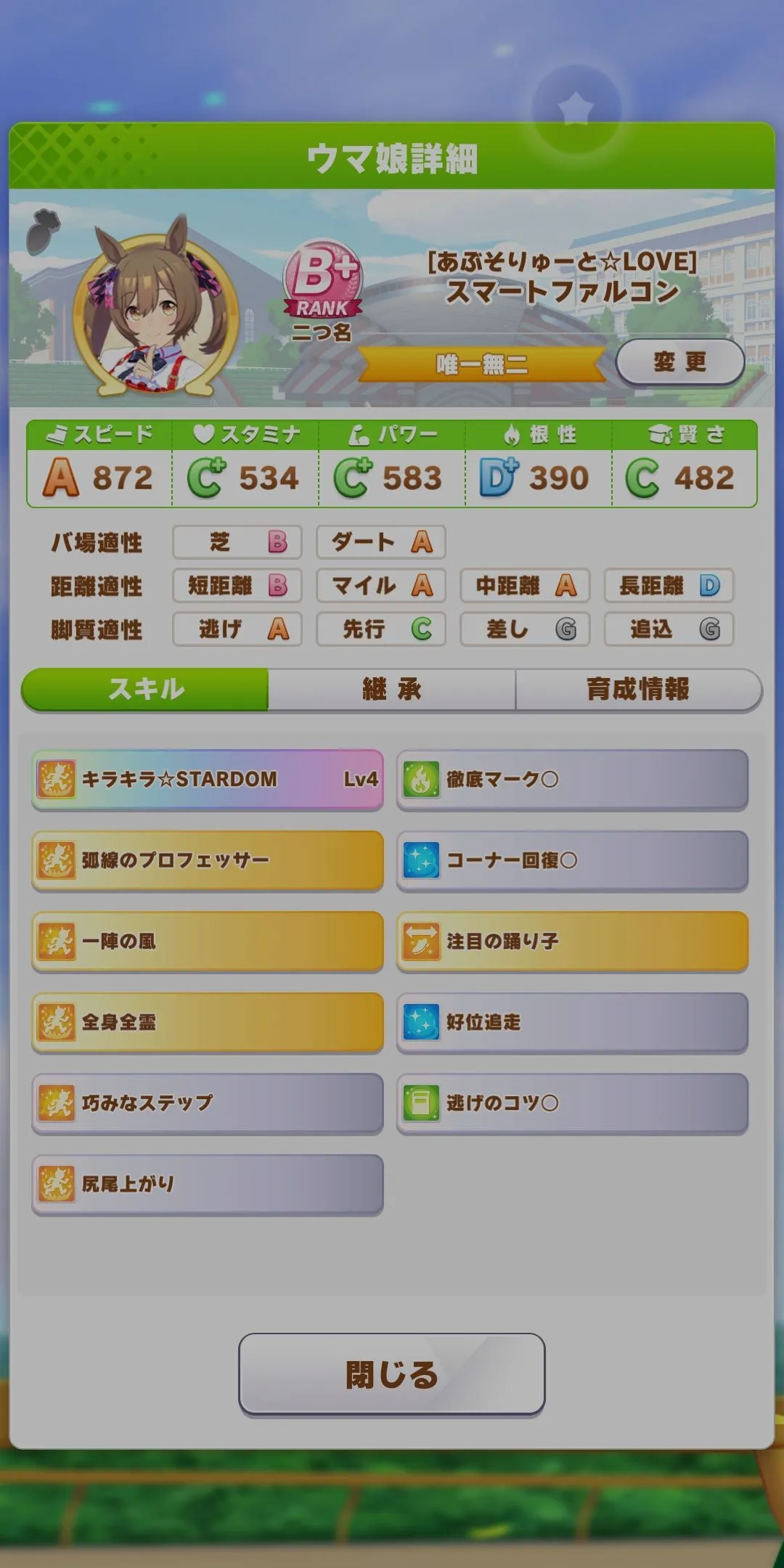784x1568 pixels.
Task: Switch to the 継承 tab
Action: (x=392, y=689)
